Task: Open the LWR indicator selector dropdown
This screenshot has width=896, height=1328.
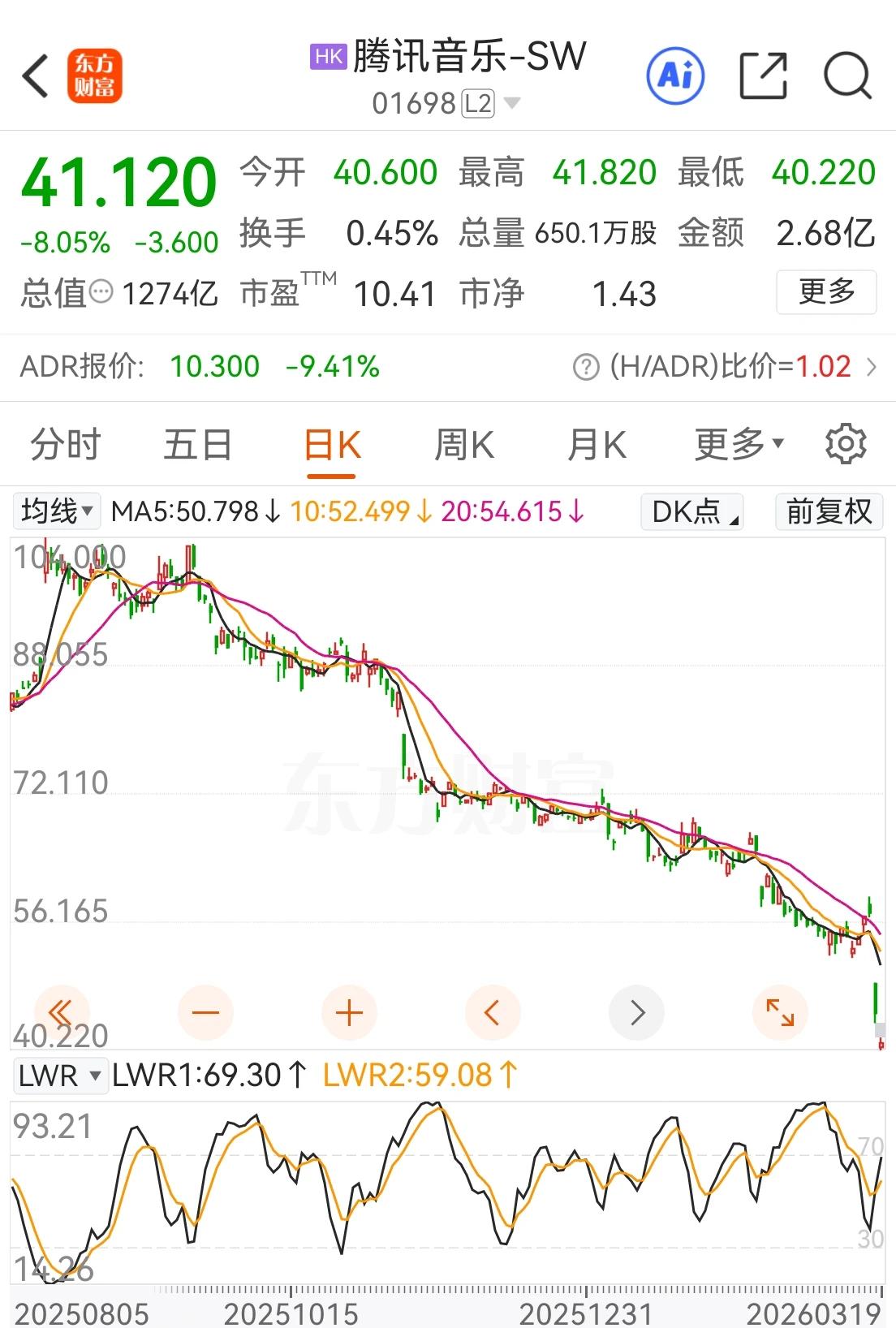Action: pos(60,1075)
